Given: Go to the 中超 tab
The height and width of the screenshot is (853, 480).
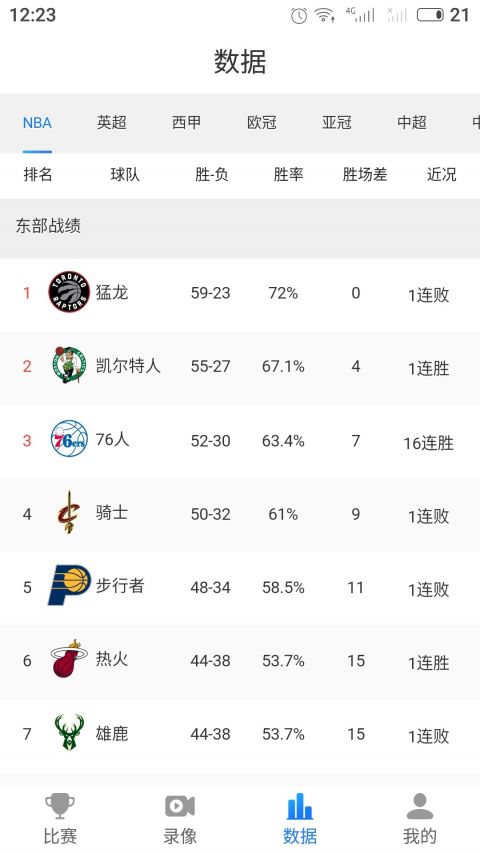Looking at the screenshot, I should [412, 123].
